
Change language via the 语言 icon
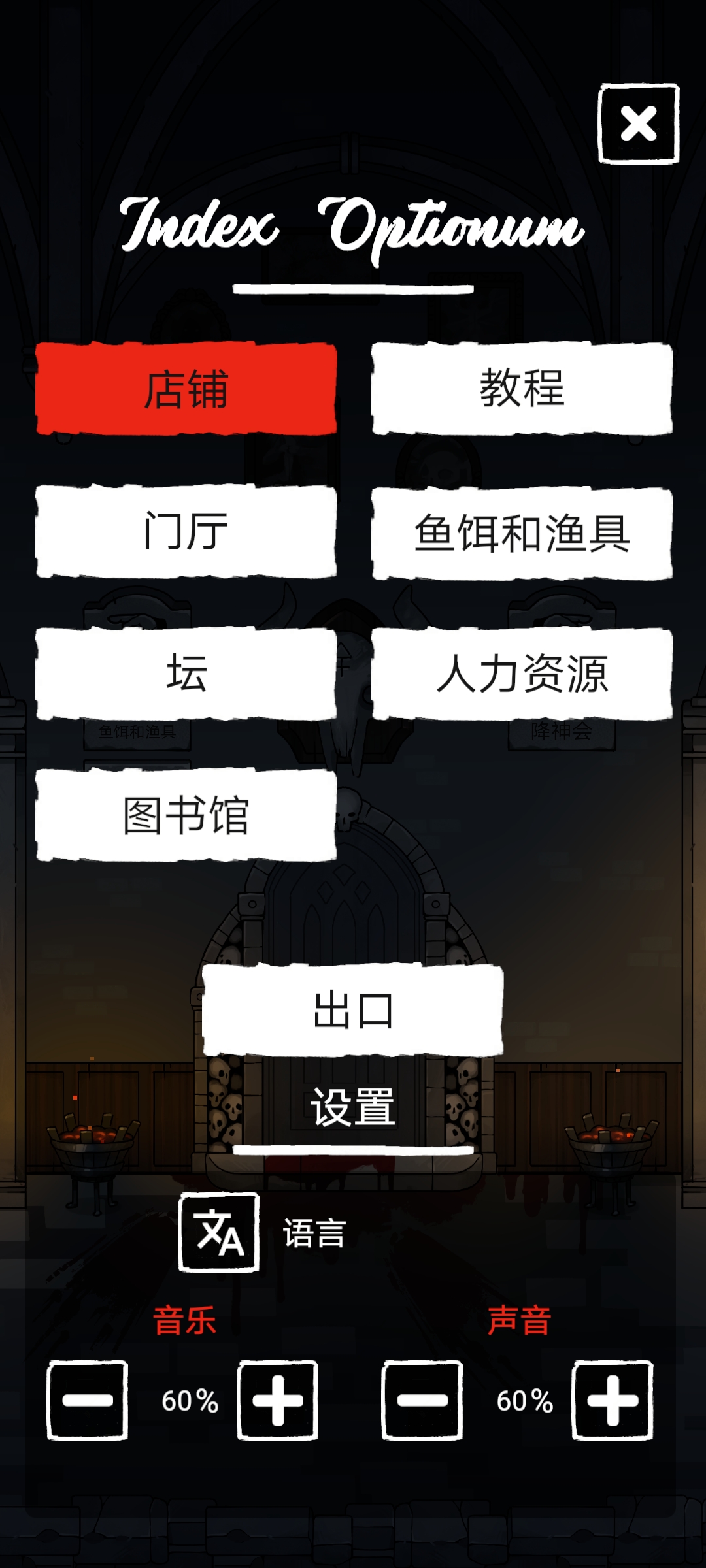point(219,1232)
